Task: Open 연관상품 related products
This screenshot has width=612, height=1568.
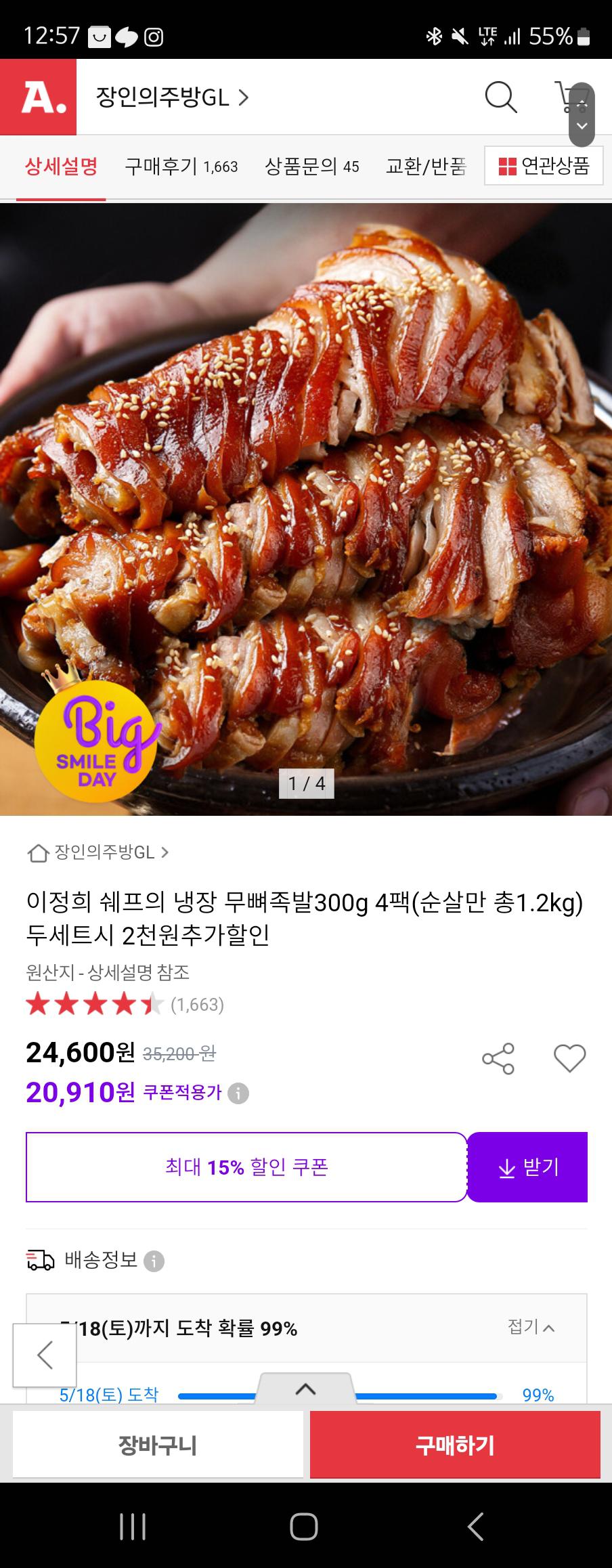Action: 544,166
